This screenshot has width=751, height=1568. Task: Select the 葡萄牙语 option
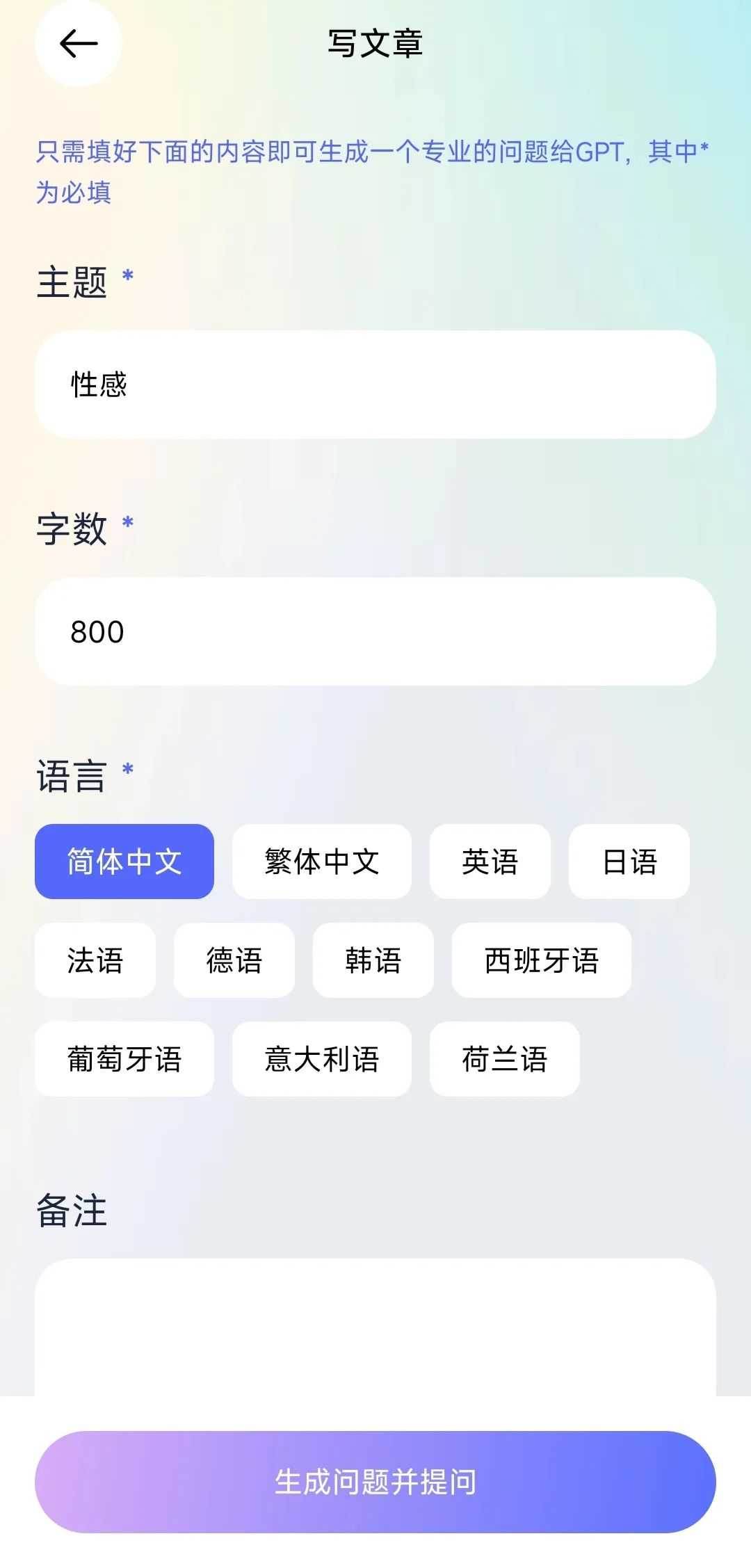coord(124,1059)
